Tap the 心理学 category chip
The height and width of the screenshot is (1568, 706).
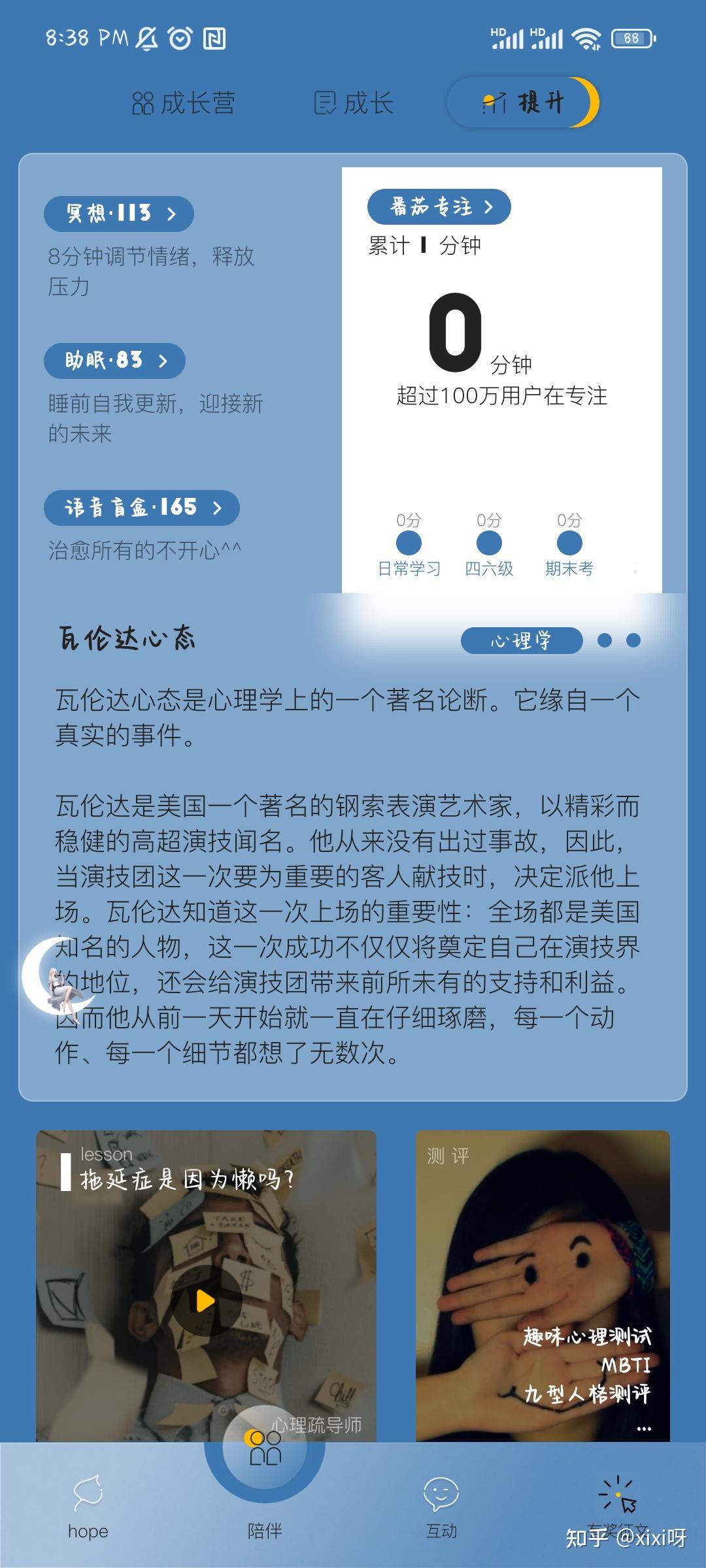(521, 640)
